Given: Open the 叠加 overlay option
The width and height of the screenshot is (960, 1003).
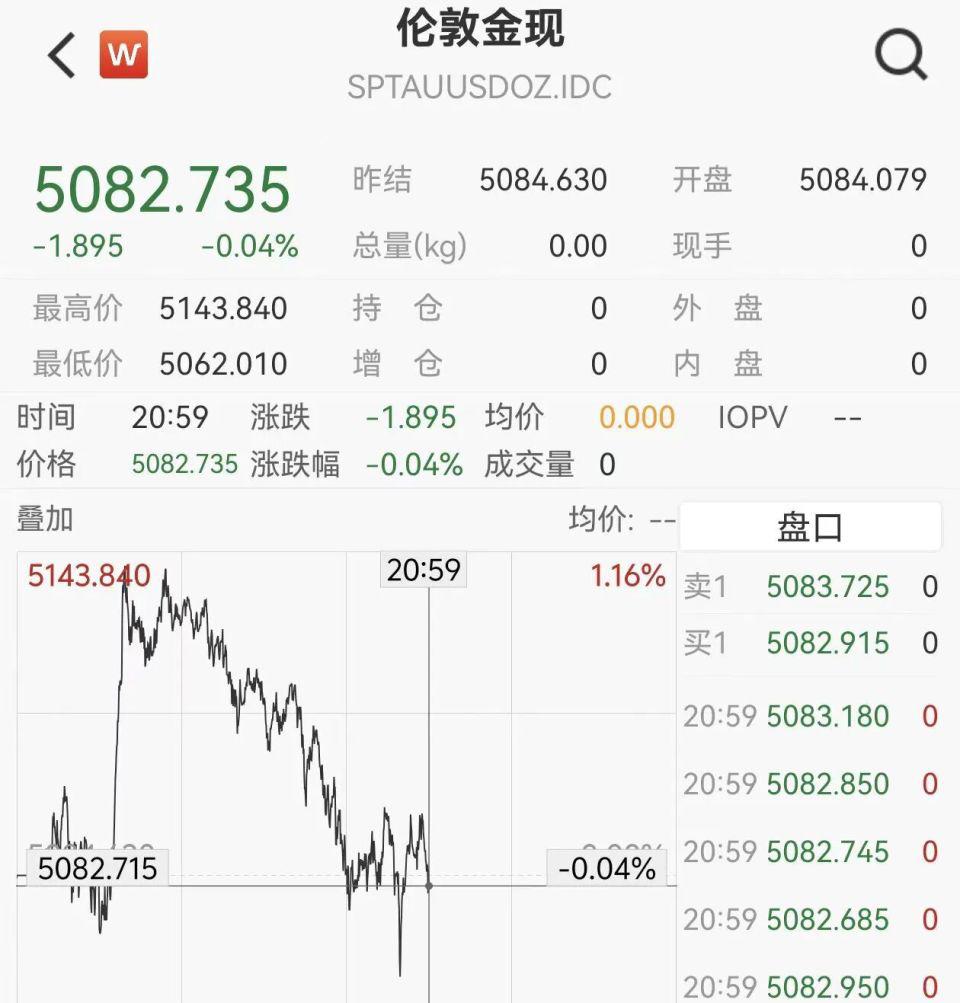Looking at the screenshot, I should click(x=45, y=519).
